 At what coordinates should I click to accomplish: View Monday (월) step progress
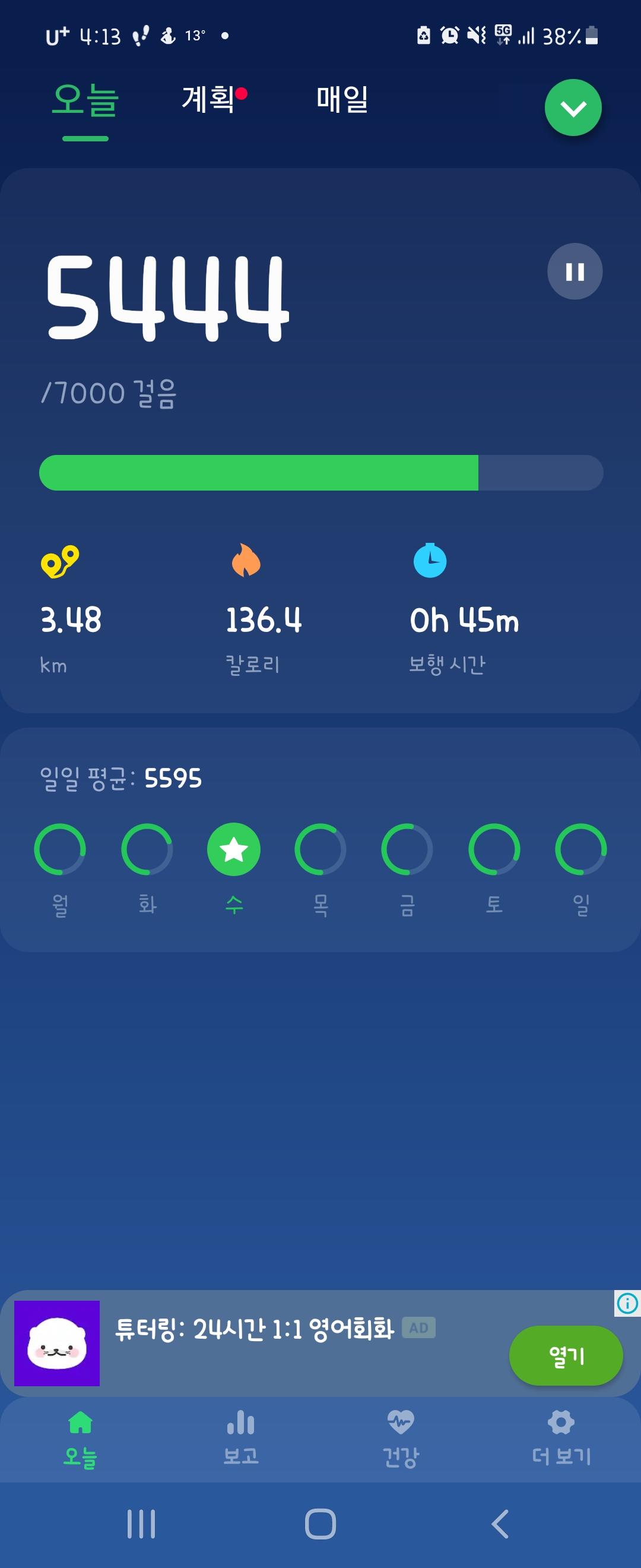point(60,849)
